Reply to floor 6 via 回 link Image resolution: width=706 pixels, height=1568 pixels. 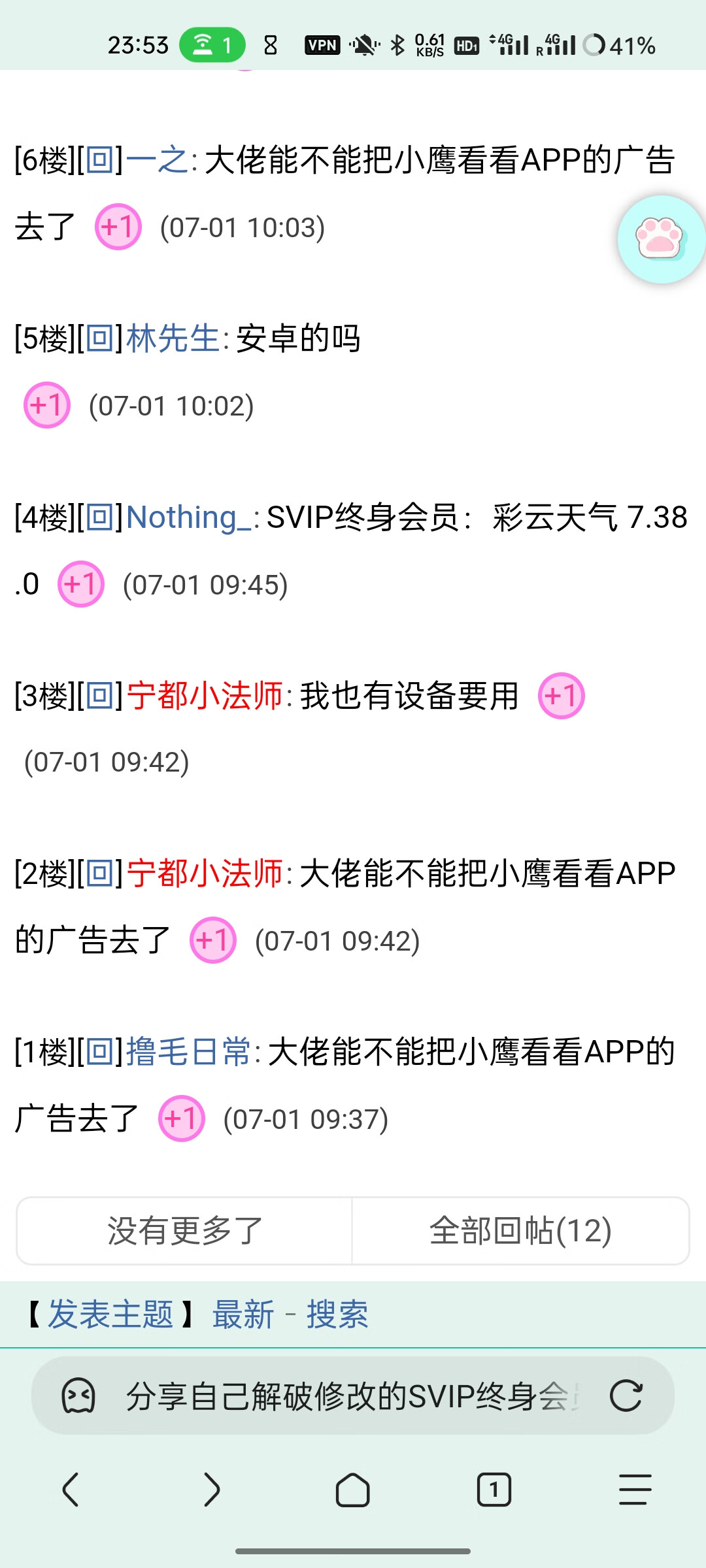pos(100,160)
